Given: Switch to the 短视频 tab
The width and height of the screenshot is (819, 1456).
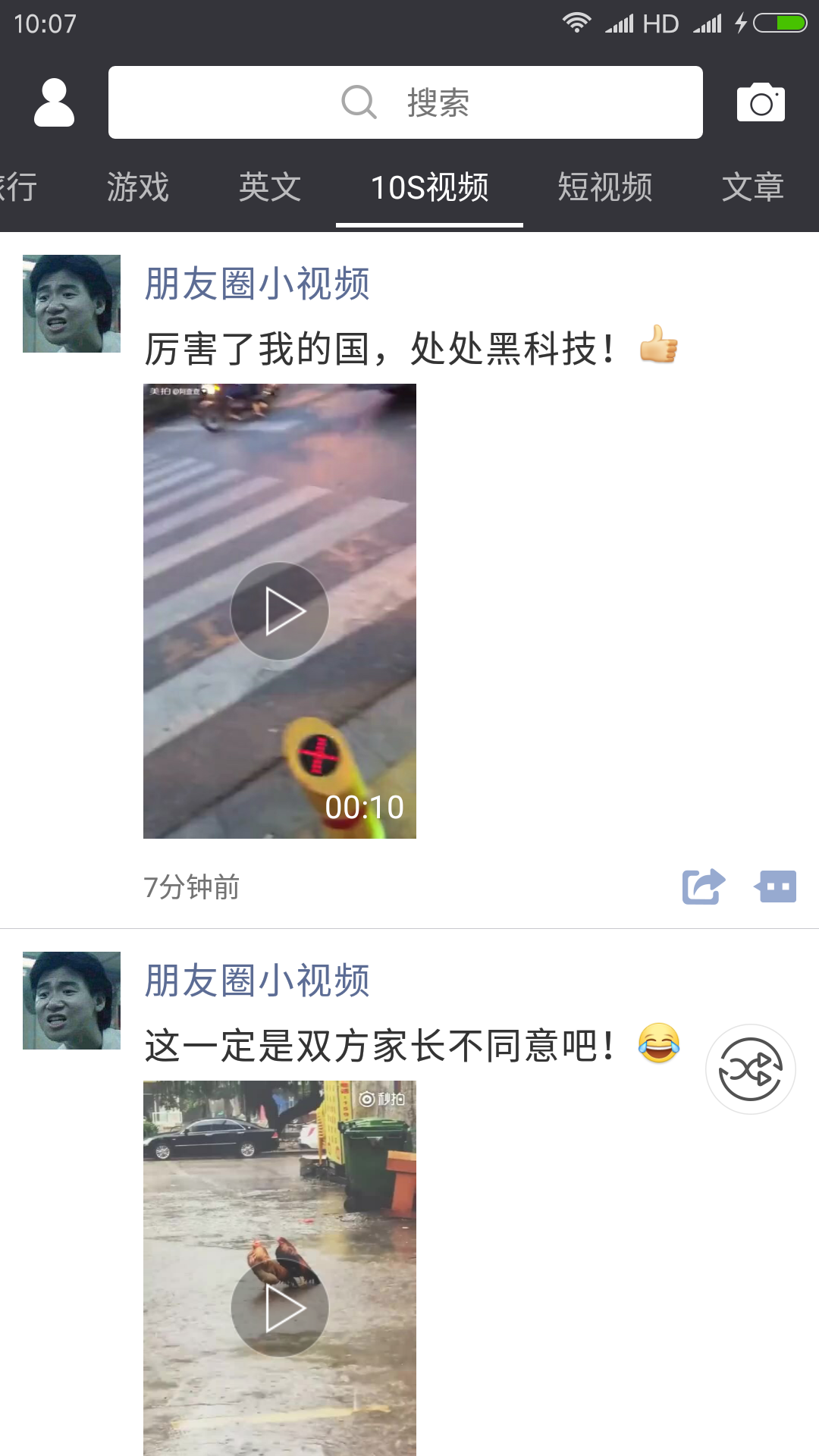Looking at the screenshot, I should (x=606, y=187).
